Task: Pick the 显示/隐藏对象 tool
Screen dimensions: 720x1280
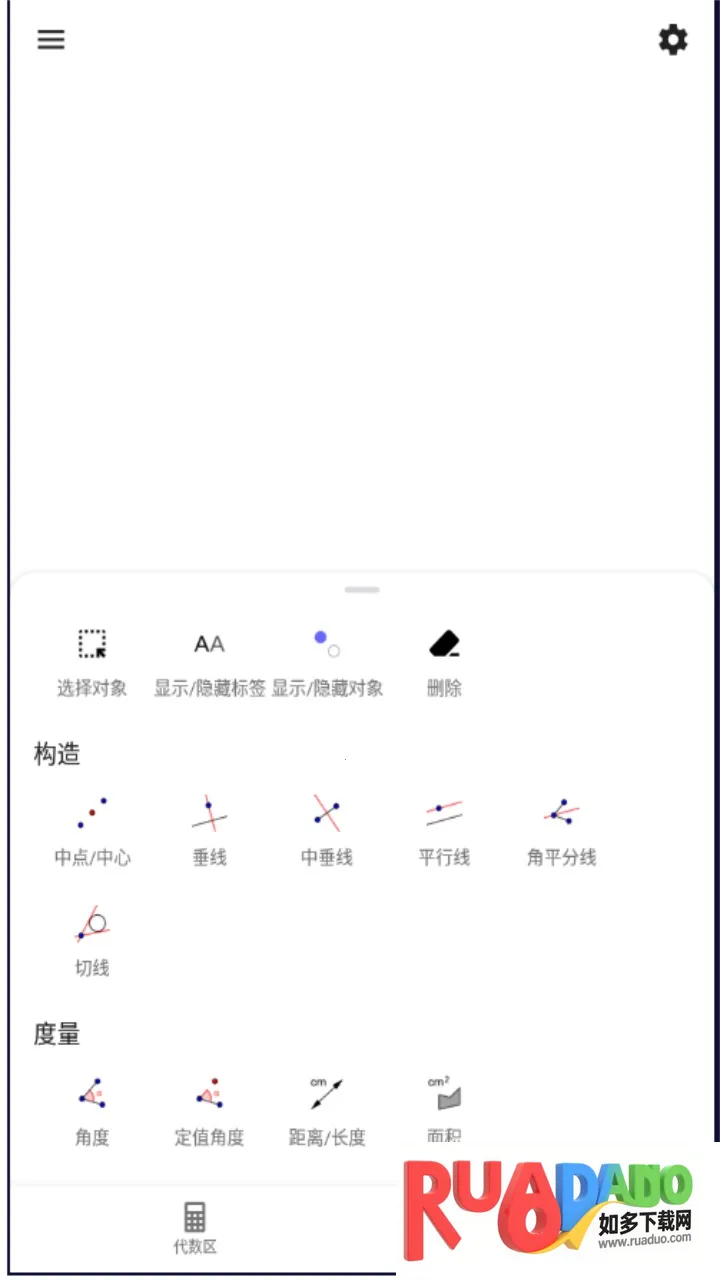Action: click(x=327, y=659)
